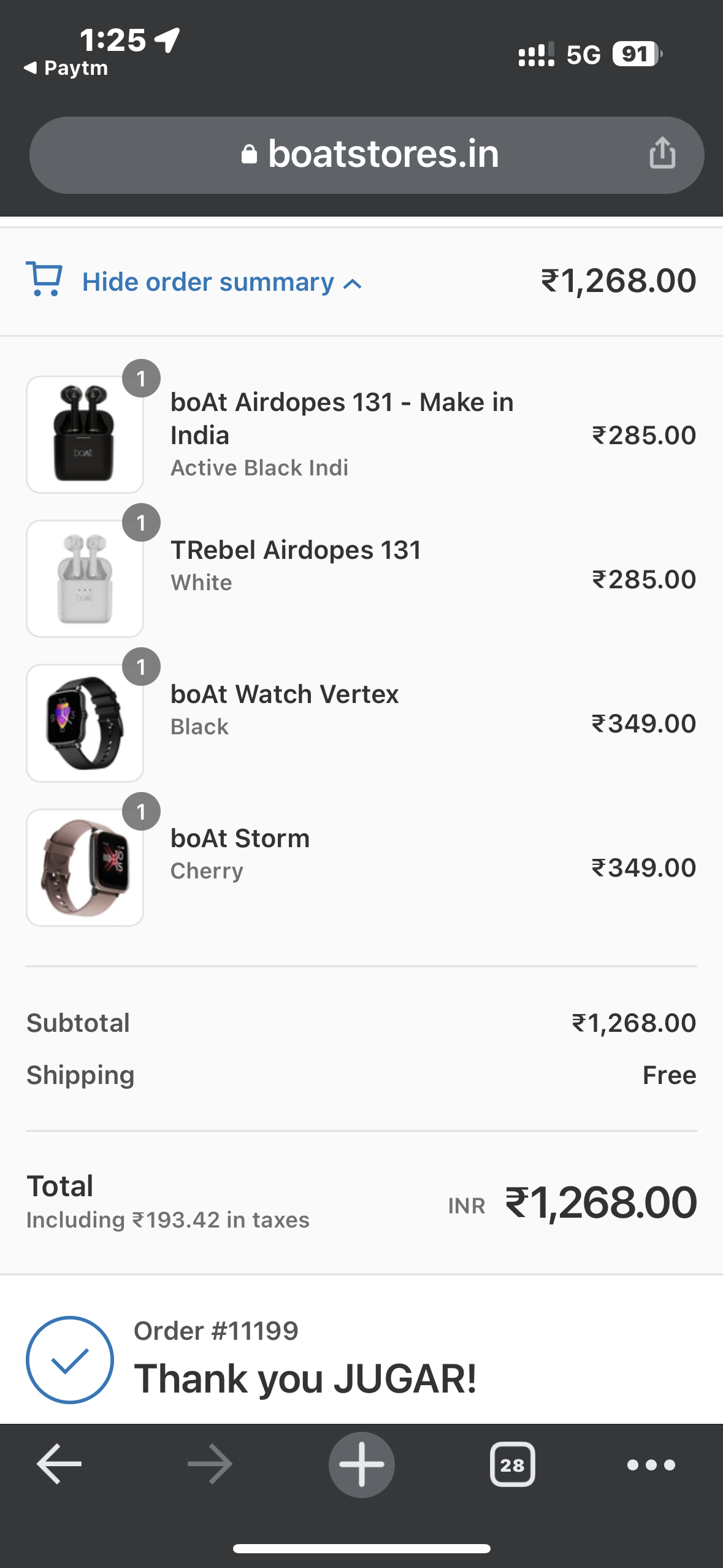Screen dimensions: 723x1568
Task: Open the browser overflow menu
Action: pos(651,1465)
